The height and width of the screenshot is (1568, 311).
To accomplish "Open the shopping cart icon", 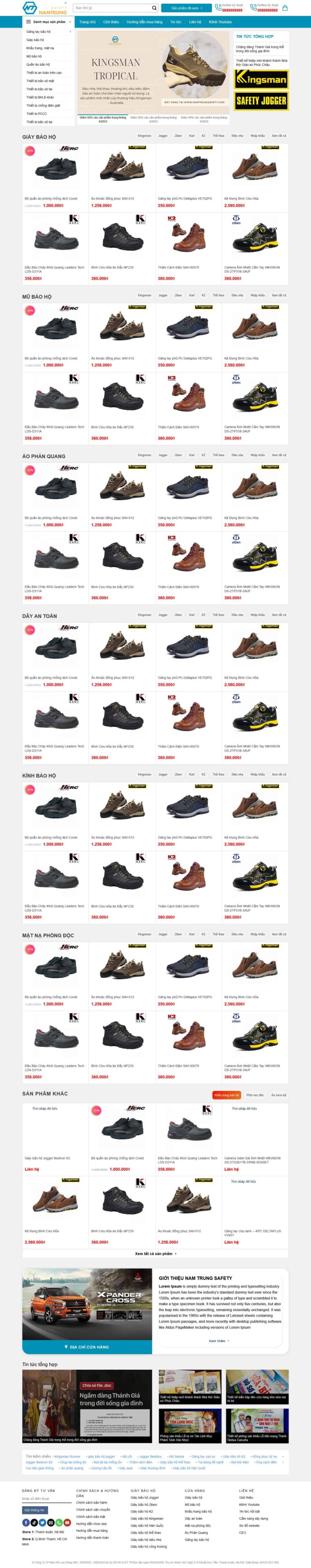I will tap(285, 8).
